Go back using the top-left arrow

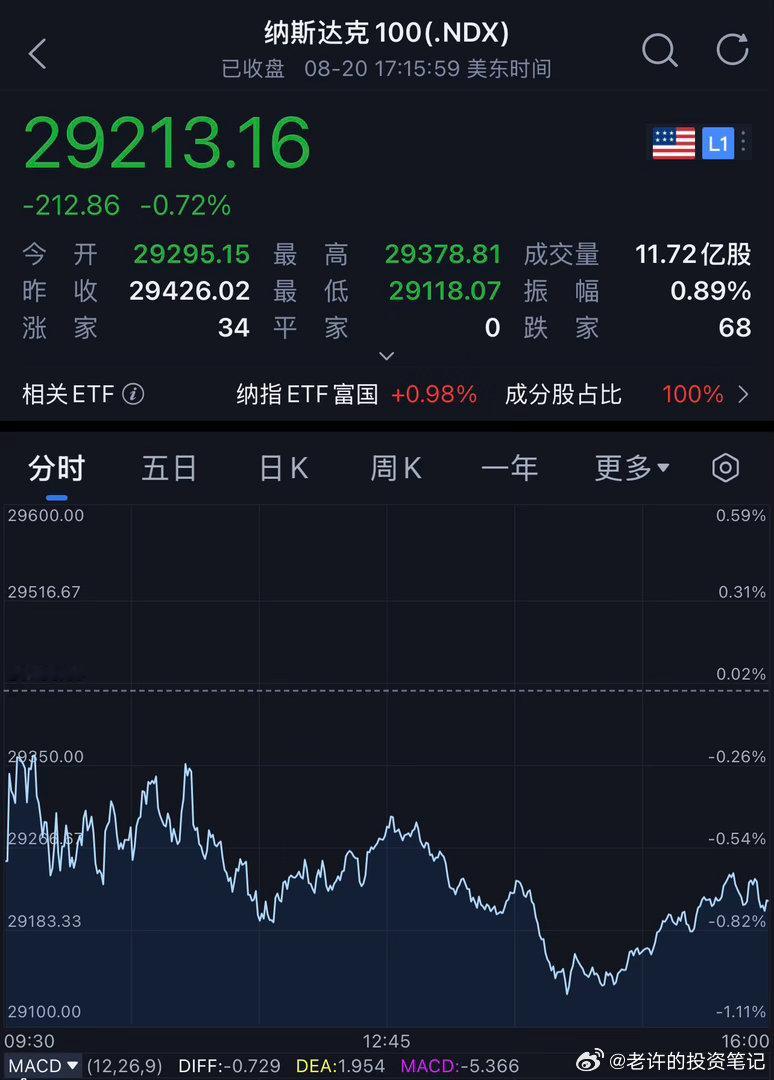coord(38,53)
